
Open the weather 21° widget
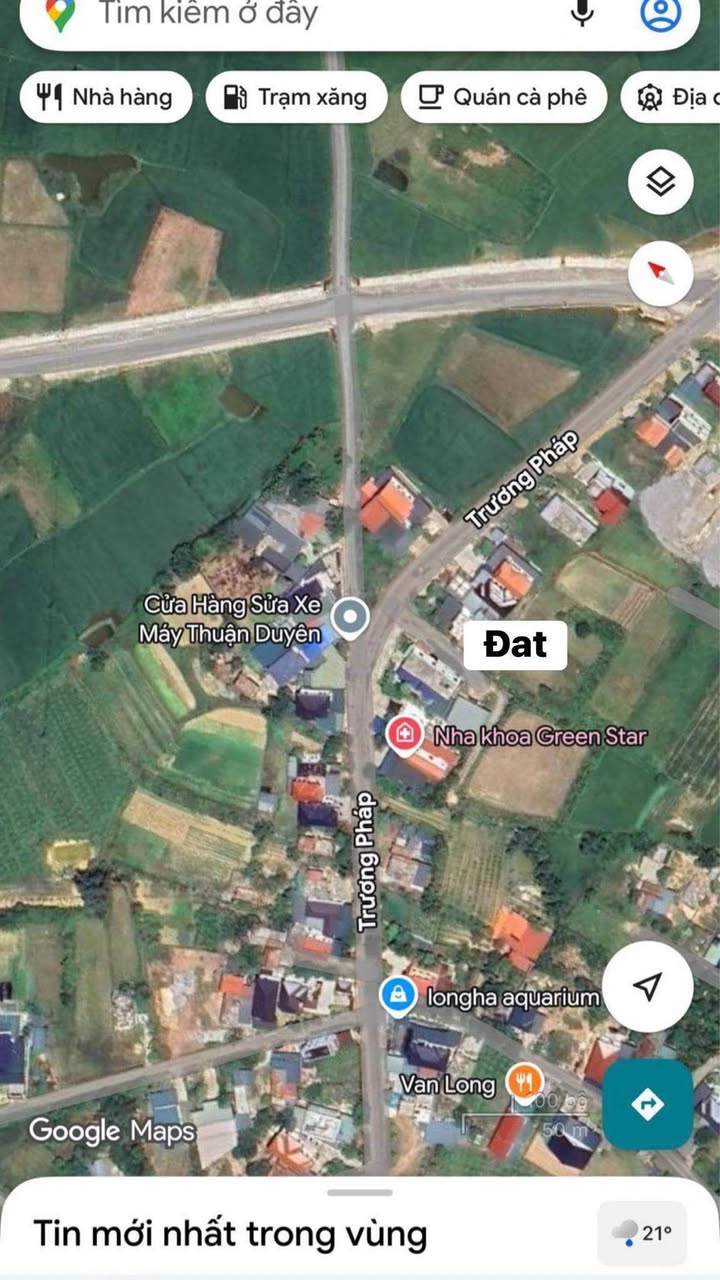click(x=642, y=1233)
